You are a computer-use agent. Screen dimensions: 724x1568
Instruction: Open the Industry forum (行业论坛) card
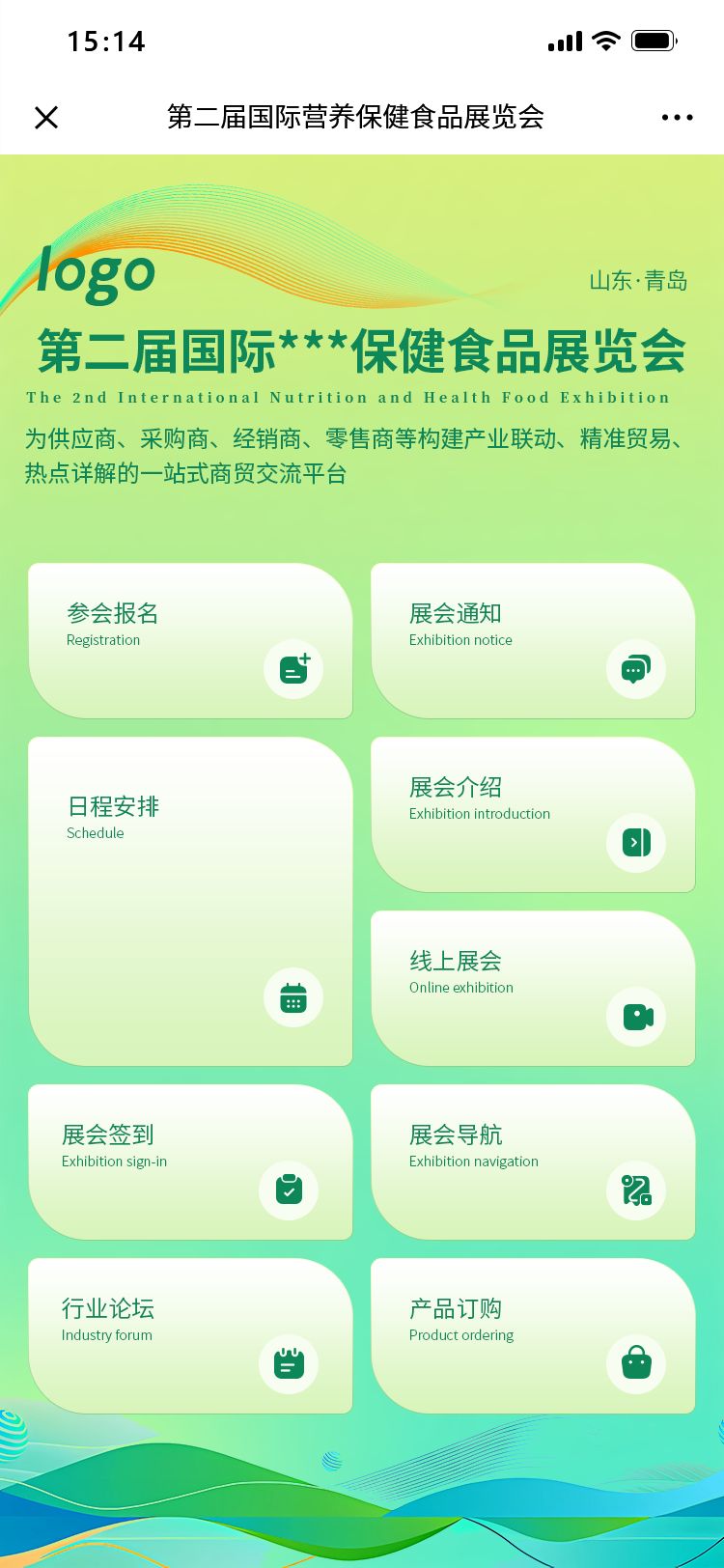[190, 1336]
